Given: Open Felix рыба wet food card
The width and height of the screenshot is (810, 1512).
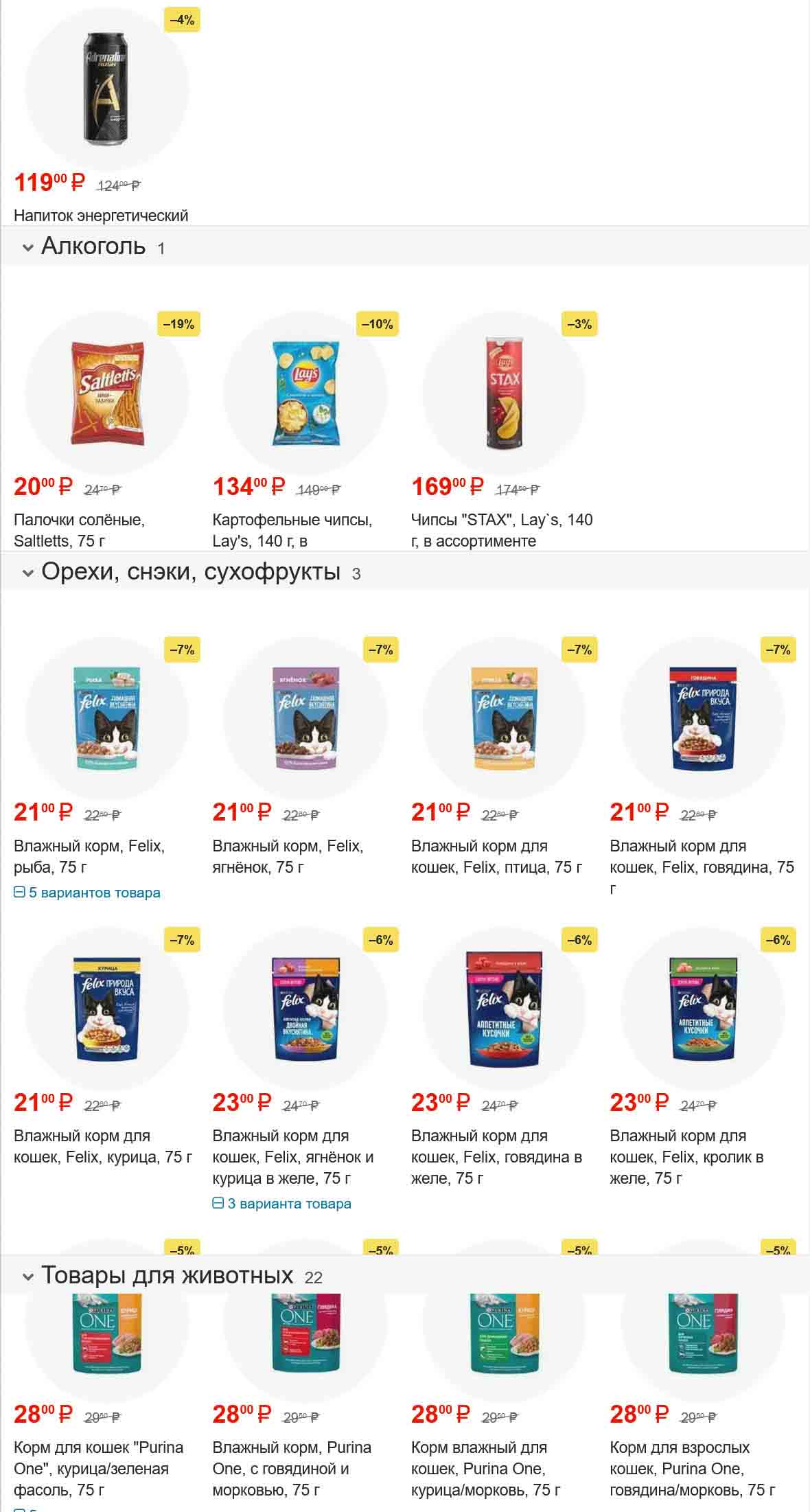Looking at the screenshot, I should pyautogui.click(x=106, y=718).
